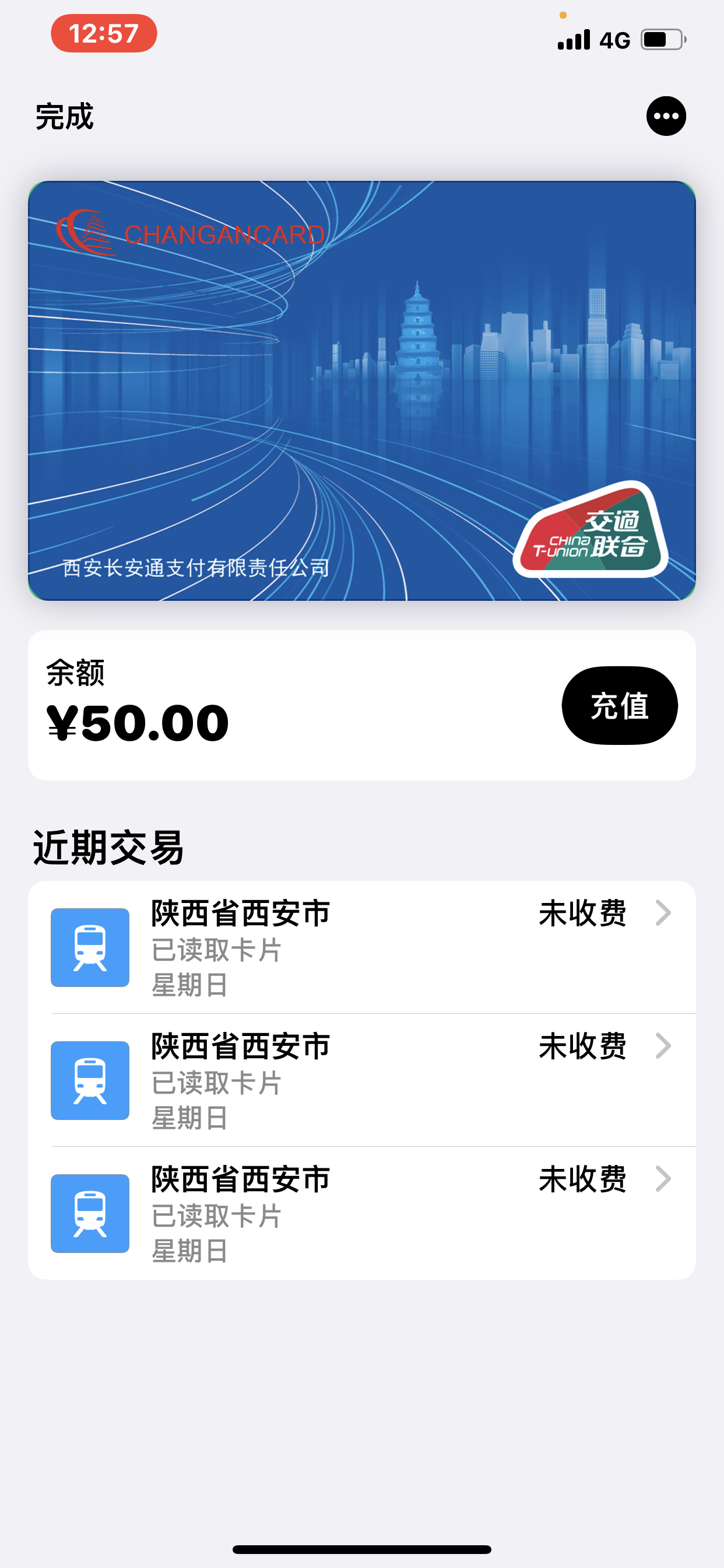Open the more options ellipsis menu
The height and width of the screenshot is (1568, 724).
tap(666, 116)
